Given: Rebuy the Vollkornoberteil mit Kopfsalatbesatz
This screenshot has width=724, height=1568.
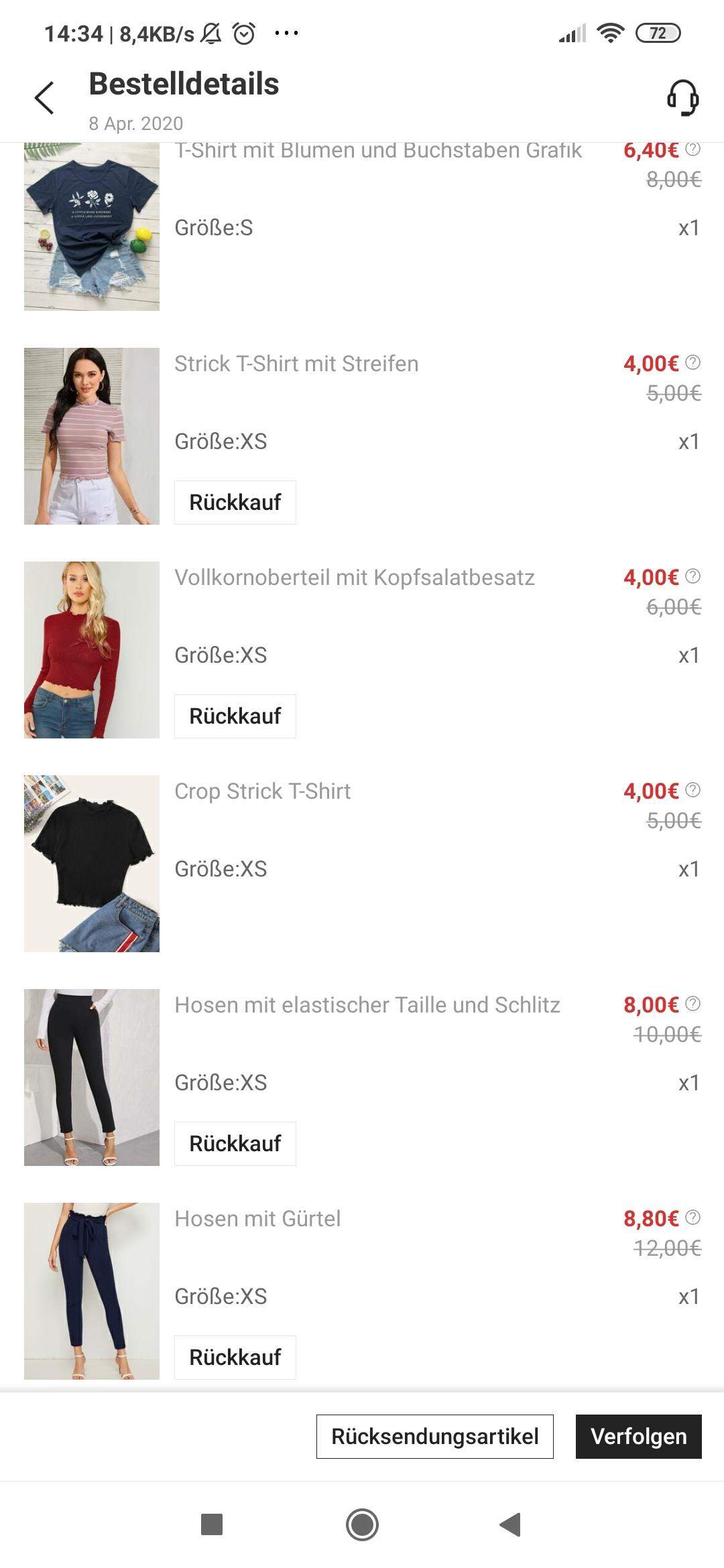Looking at the screenshot, I should click(235, 716).
